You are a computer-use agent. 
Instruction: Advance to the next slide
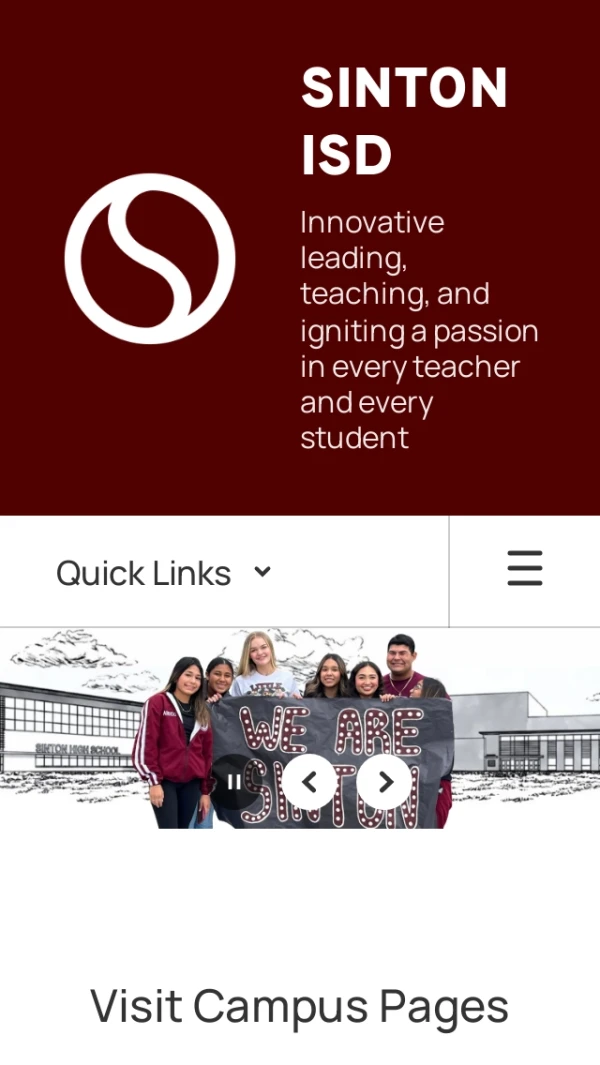[x=385, y=782]
